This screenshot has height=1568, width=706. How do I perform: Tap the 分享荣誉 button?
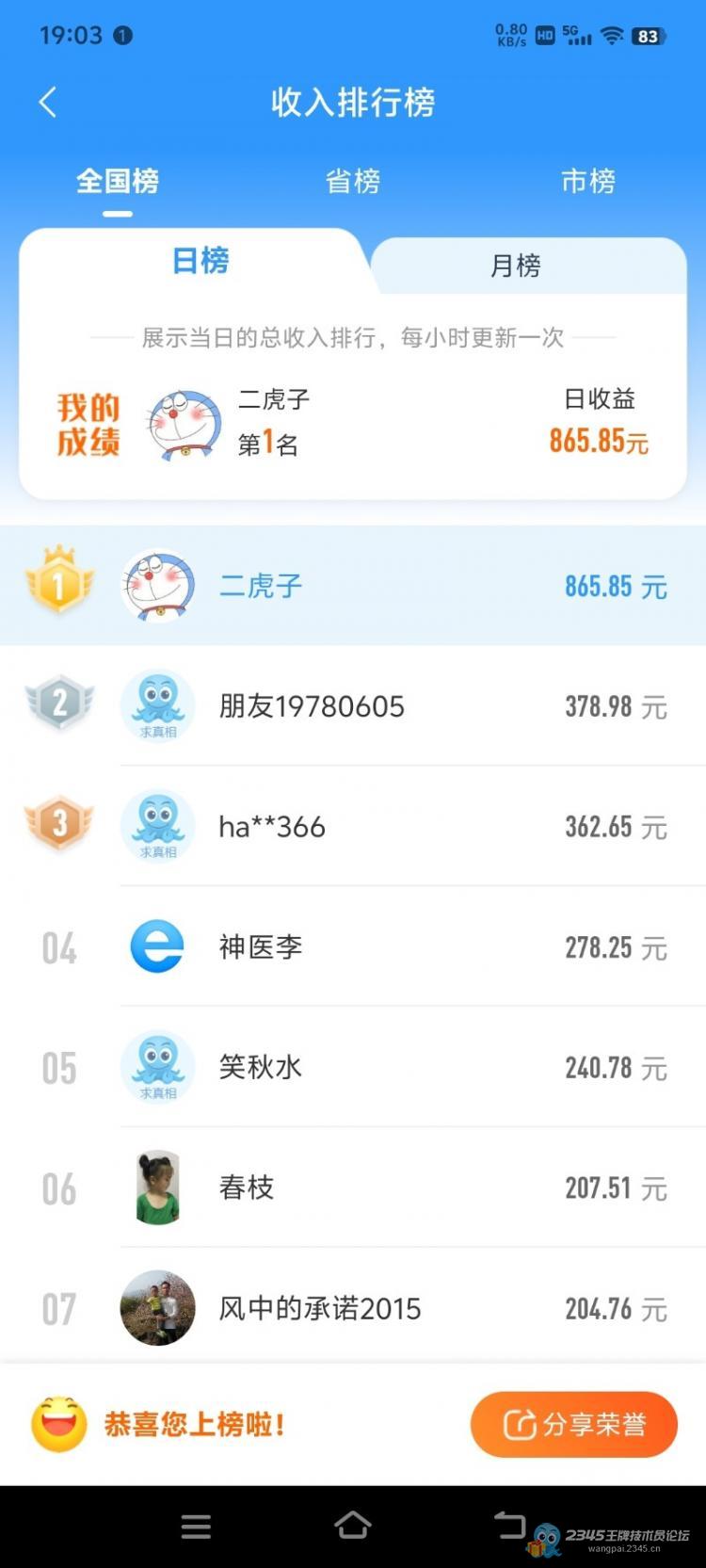(574, 1424)
